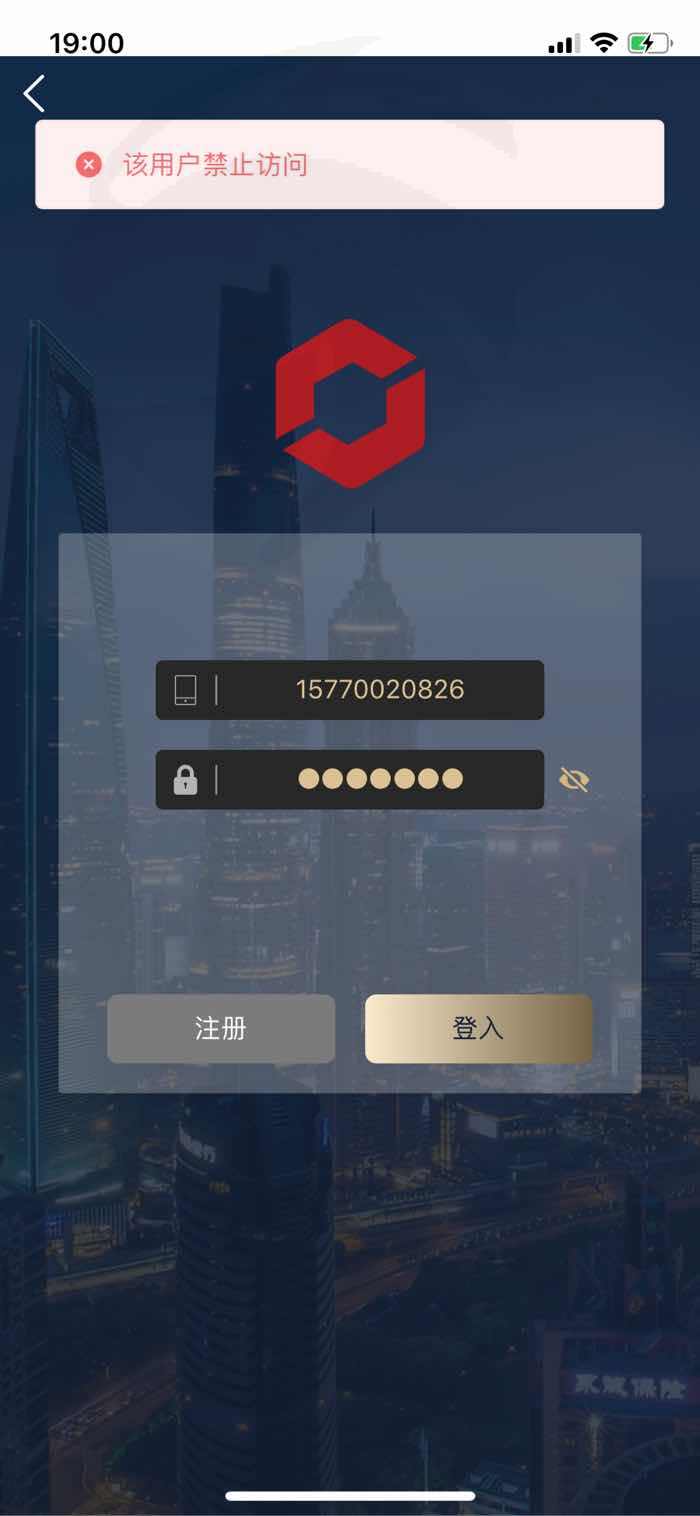
Task: Tap the phone number field showing 15770020826
Action: (350, 690)
